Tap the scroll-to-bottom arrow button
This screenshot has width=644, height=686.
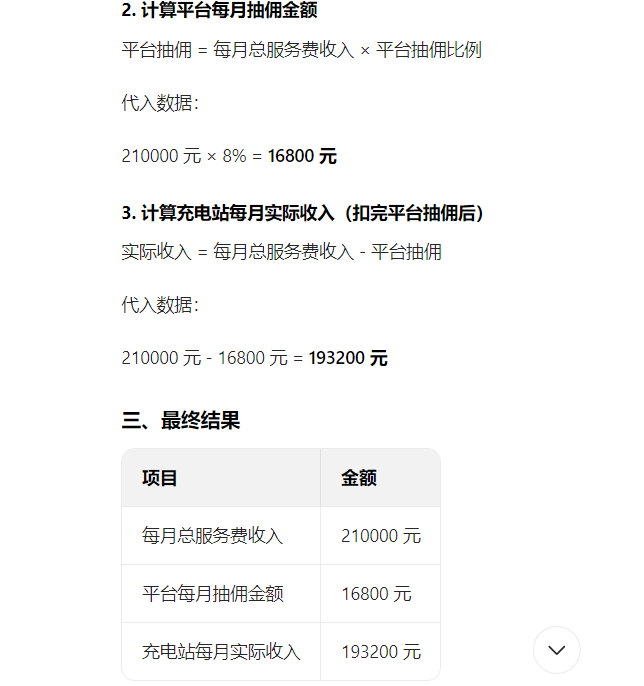(557, 650)
